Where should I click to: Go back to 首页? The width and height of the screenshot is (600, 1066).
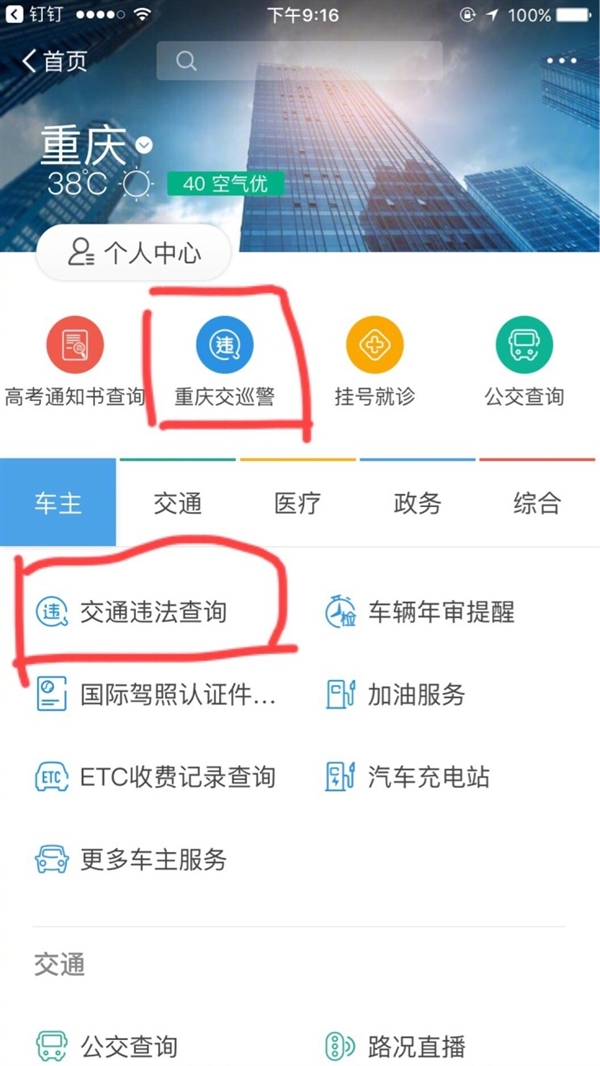point(54,61)
